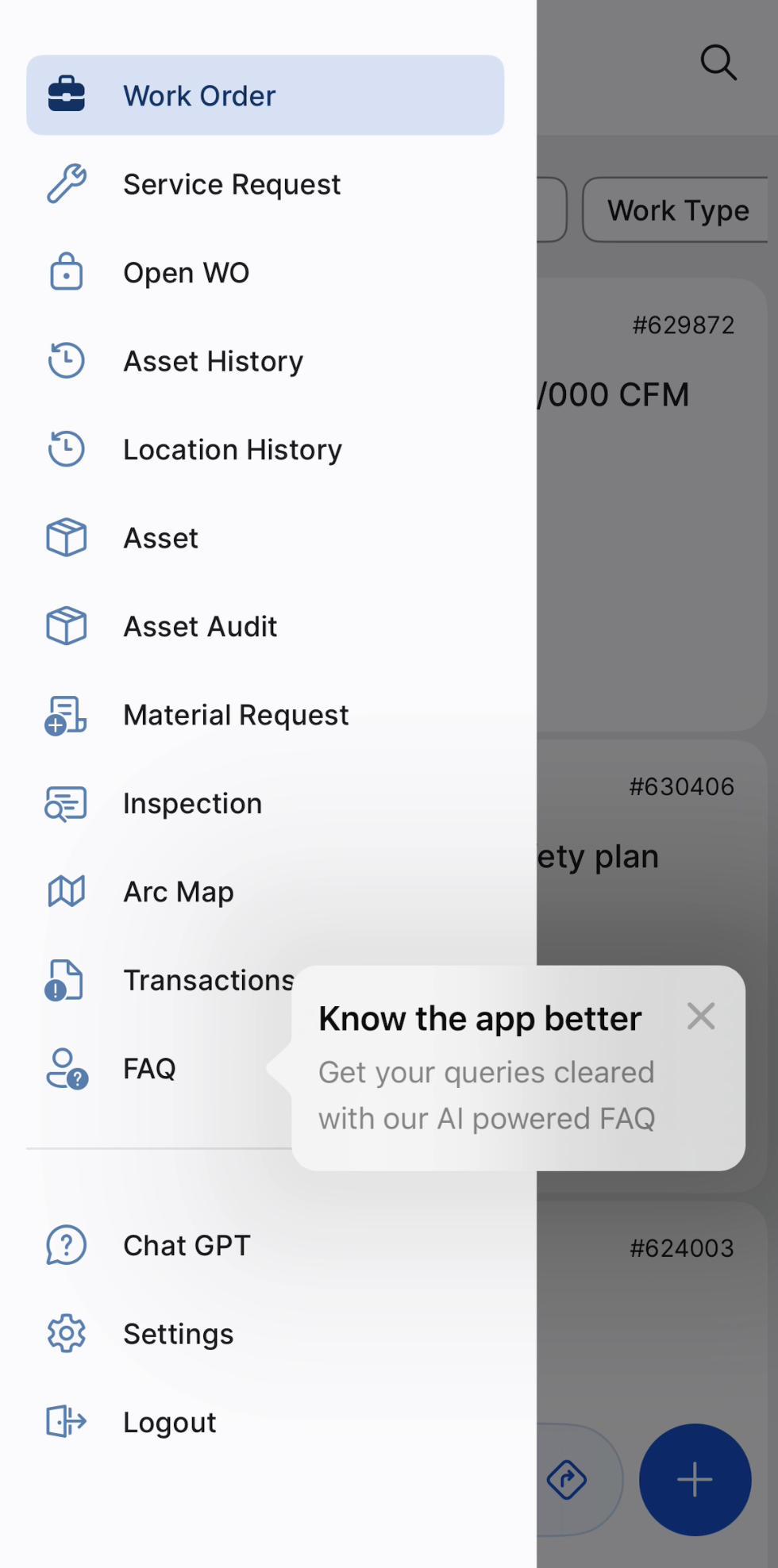Viewport: 778px width, 1568px height.
Task: Select the Asset menu item
Action: (x=265, y=538)
